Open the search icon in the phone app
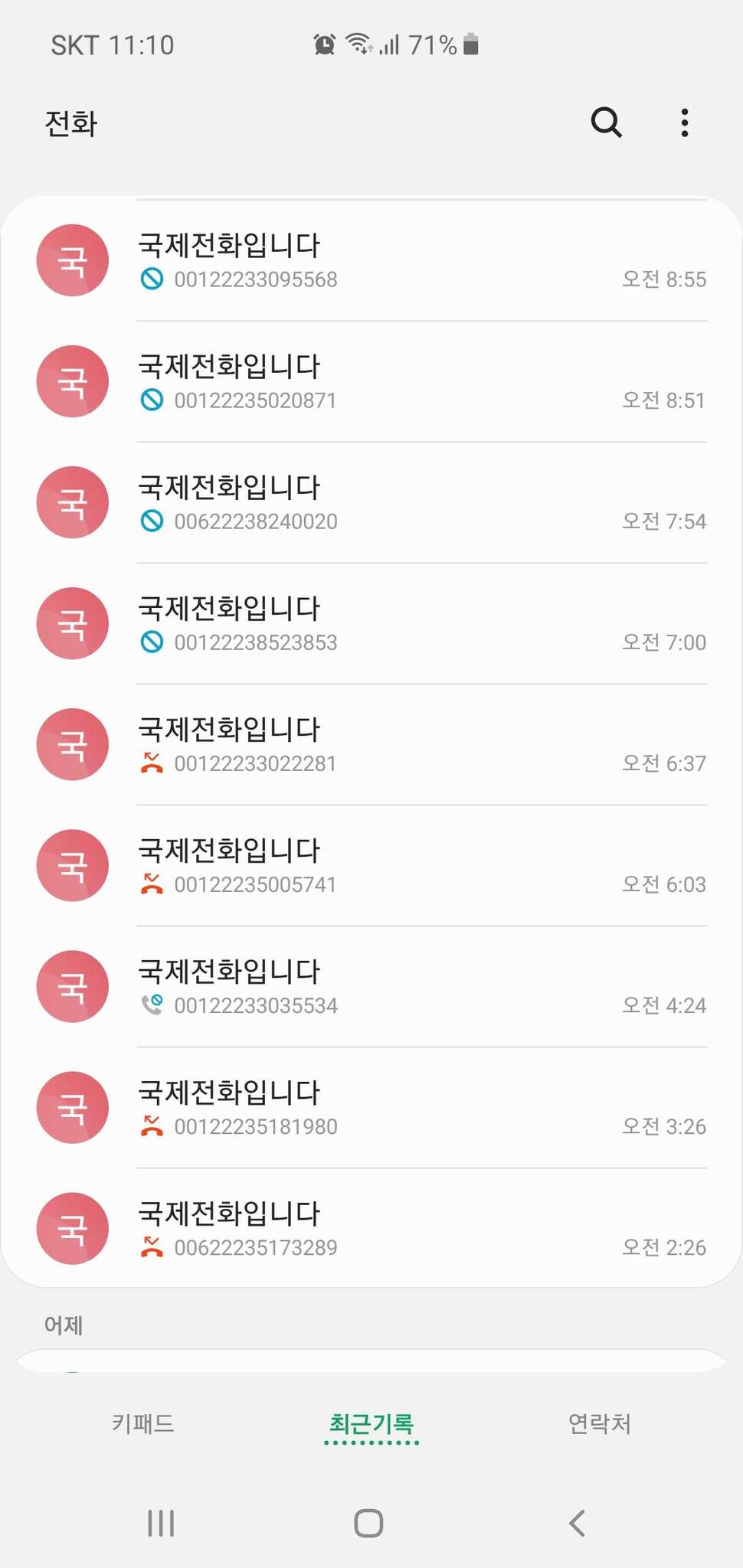743x1568 pixels. point(606,122)
